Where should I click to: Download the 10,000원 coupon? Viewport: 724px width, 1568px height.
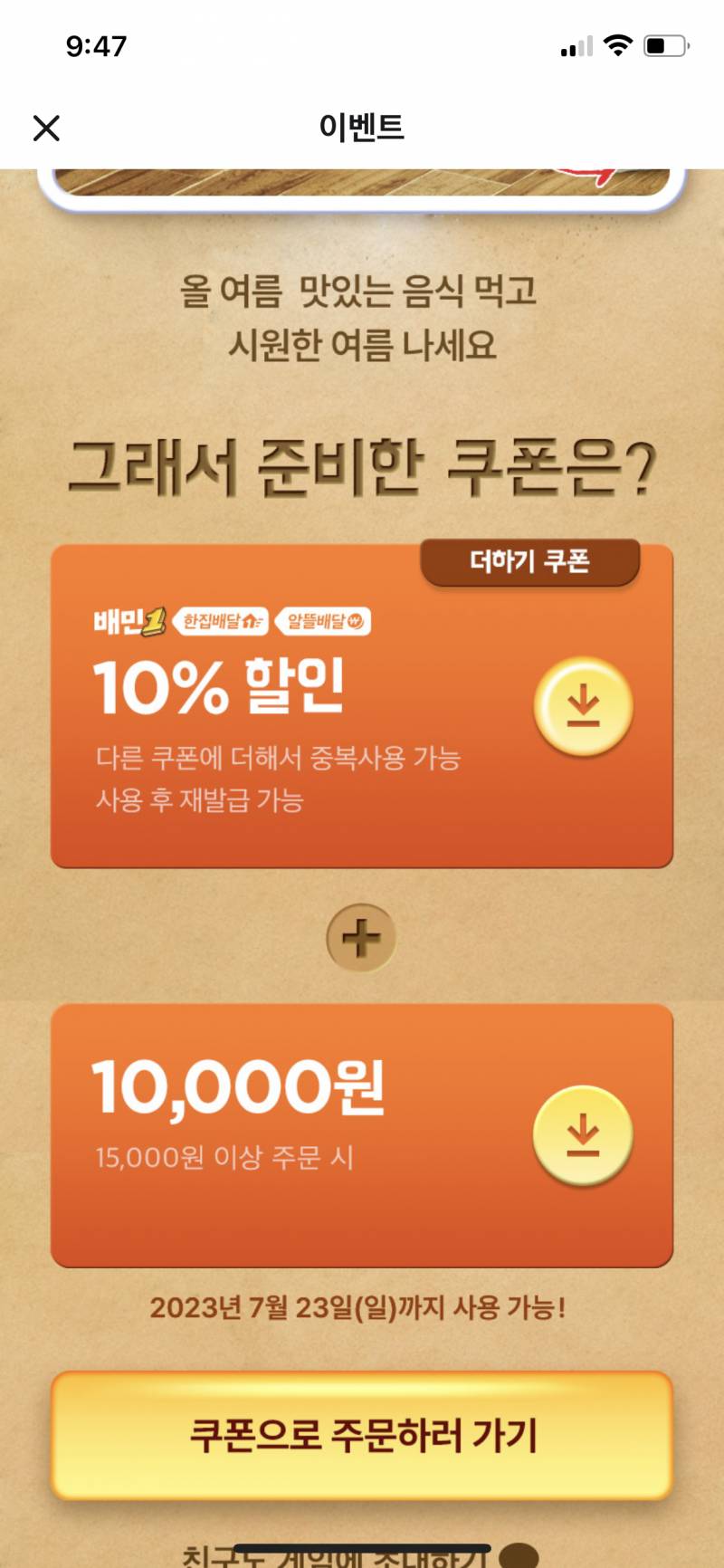pyautogui.click(x=585, y=1139)
